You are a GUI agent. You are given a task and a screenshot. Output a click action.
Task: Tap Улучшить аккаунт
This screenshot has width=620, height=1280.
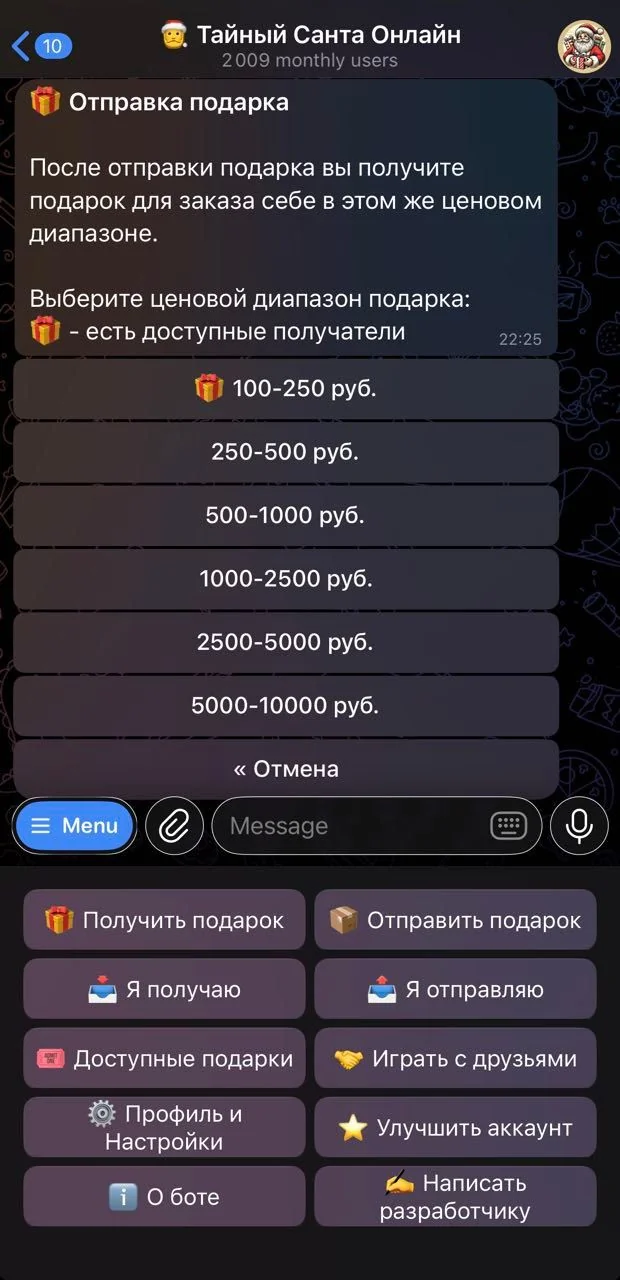click(455, 1128)
